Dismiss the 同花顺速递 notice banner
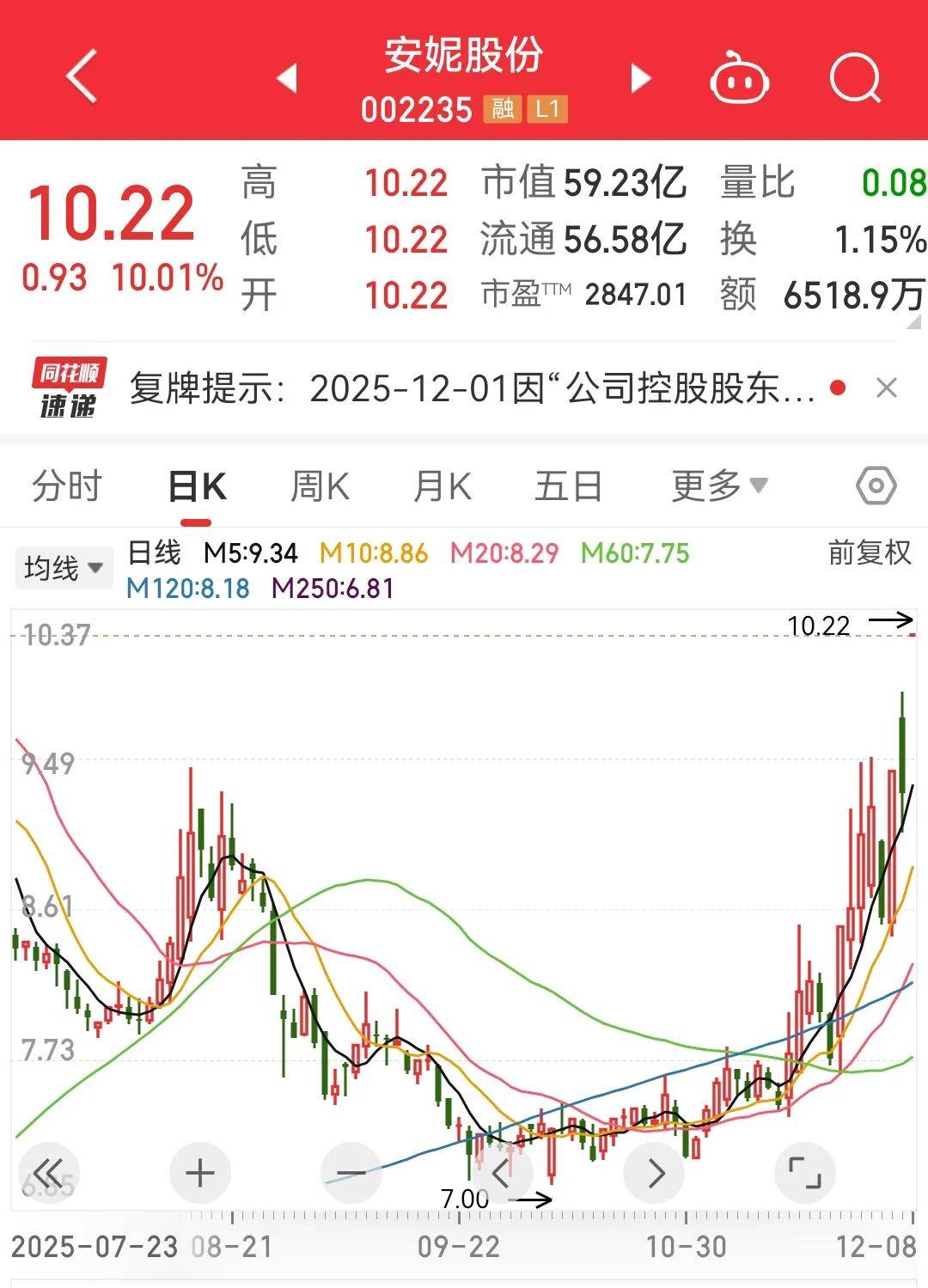 pyautogui.click(x=887, y=388)
